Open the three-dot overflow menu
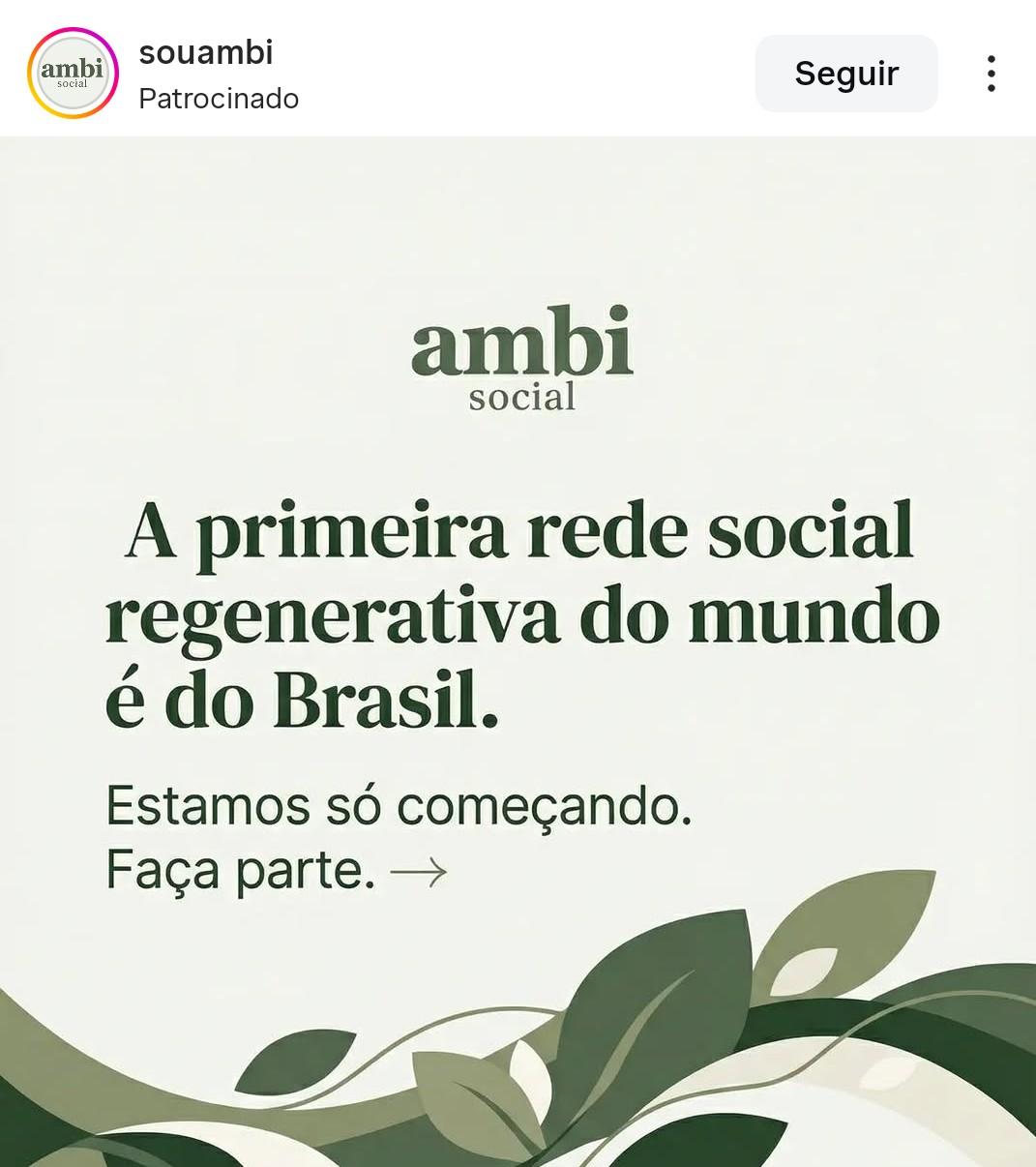The width and height of the screenshot is (1036, 1167). (992, 74)
